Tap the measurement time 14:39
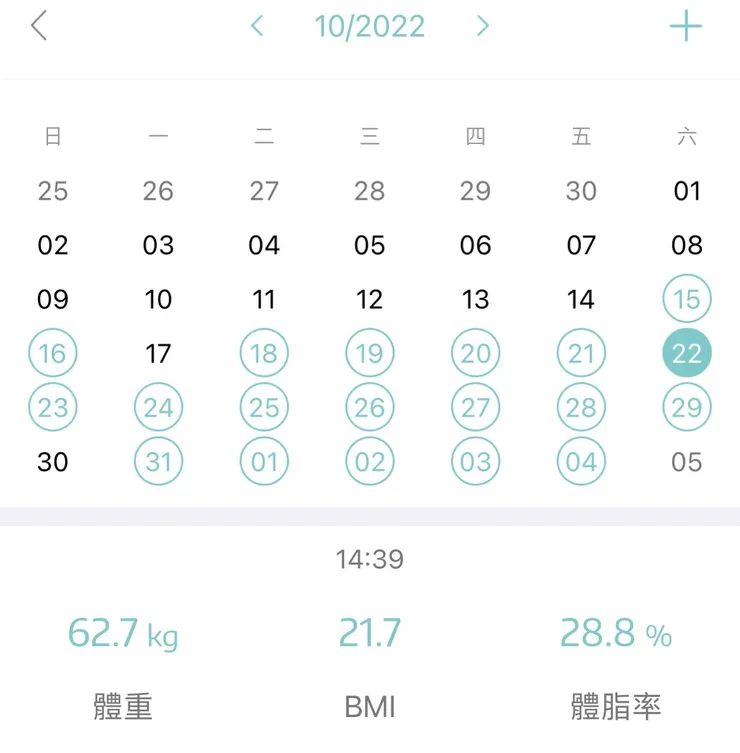Viewport: 740px width, 753px height. click(370, 561)
